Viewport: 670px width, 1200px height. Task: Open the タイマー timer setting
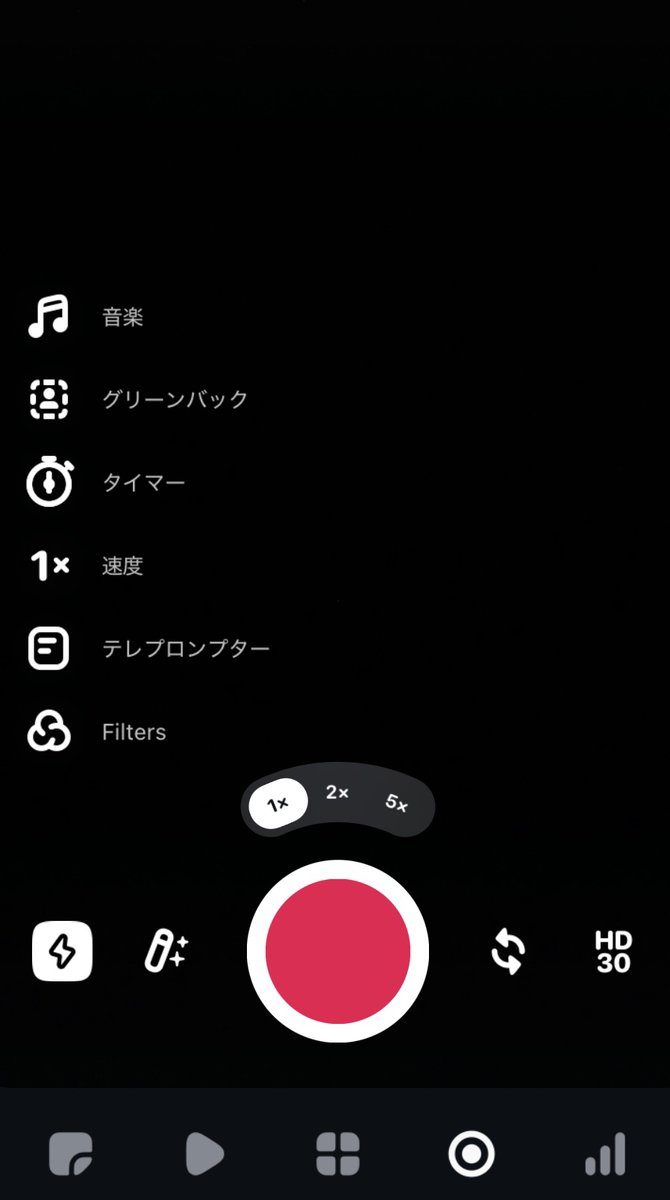pyautogui.click(x=48, y=483)
